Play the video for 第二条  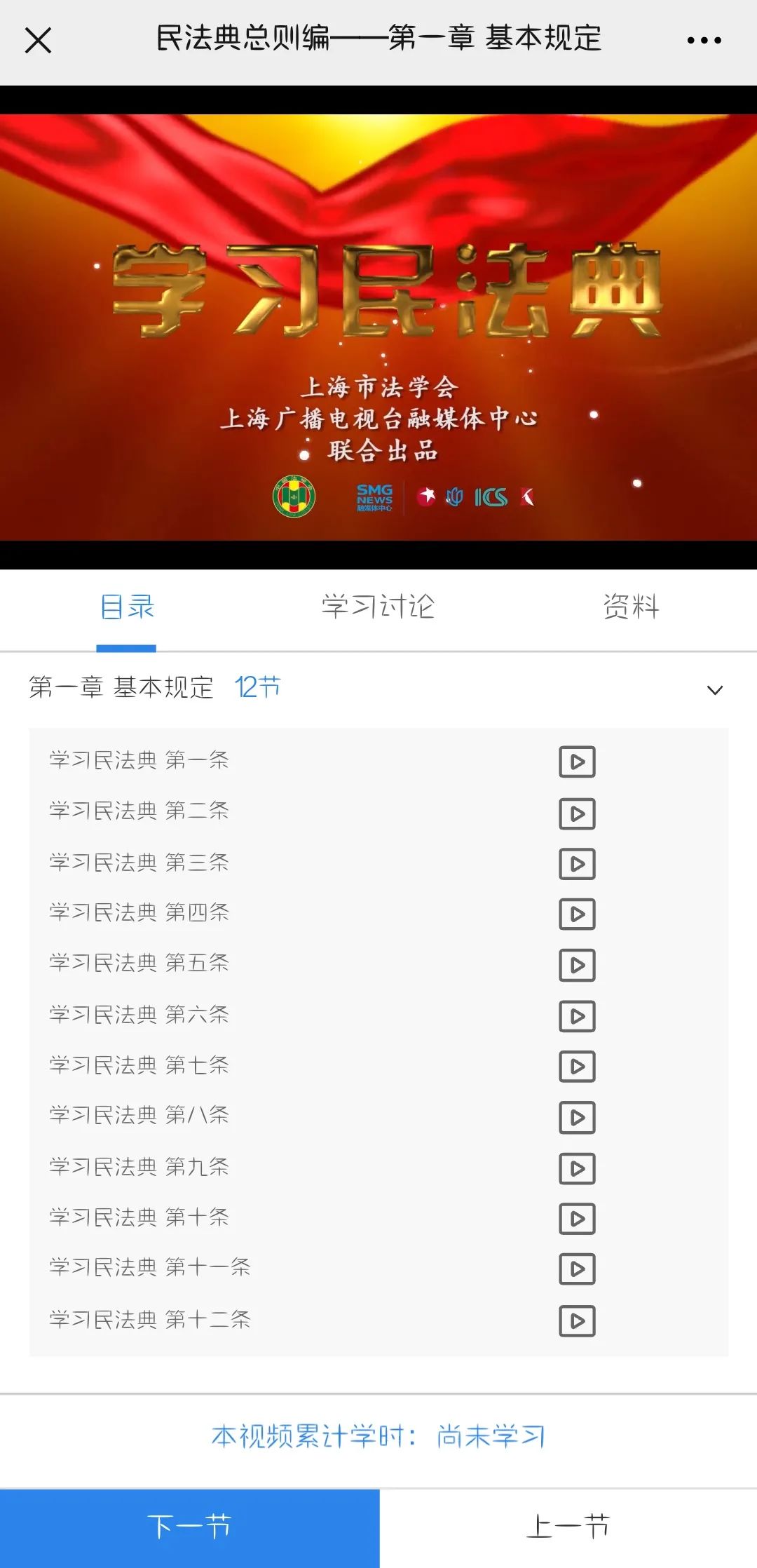pyautogui.click(x=577, y=813)
